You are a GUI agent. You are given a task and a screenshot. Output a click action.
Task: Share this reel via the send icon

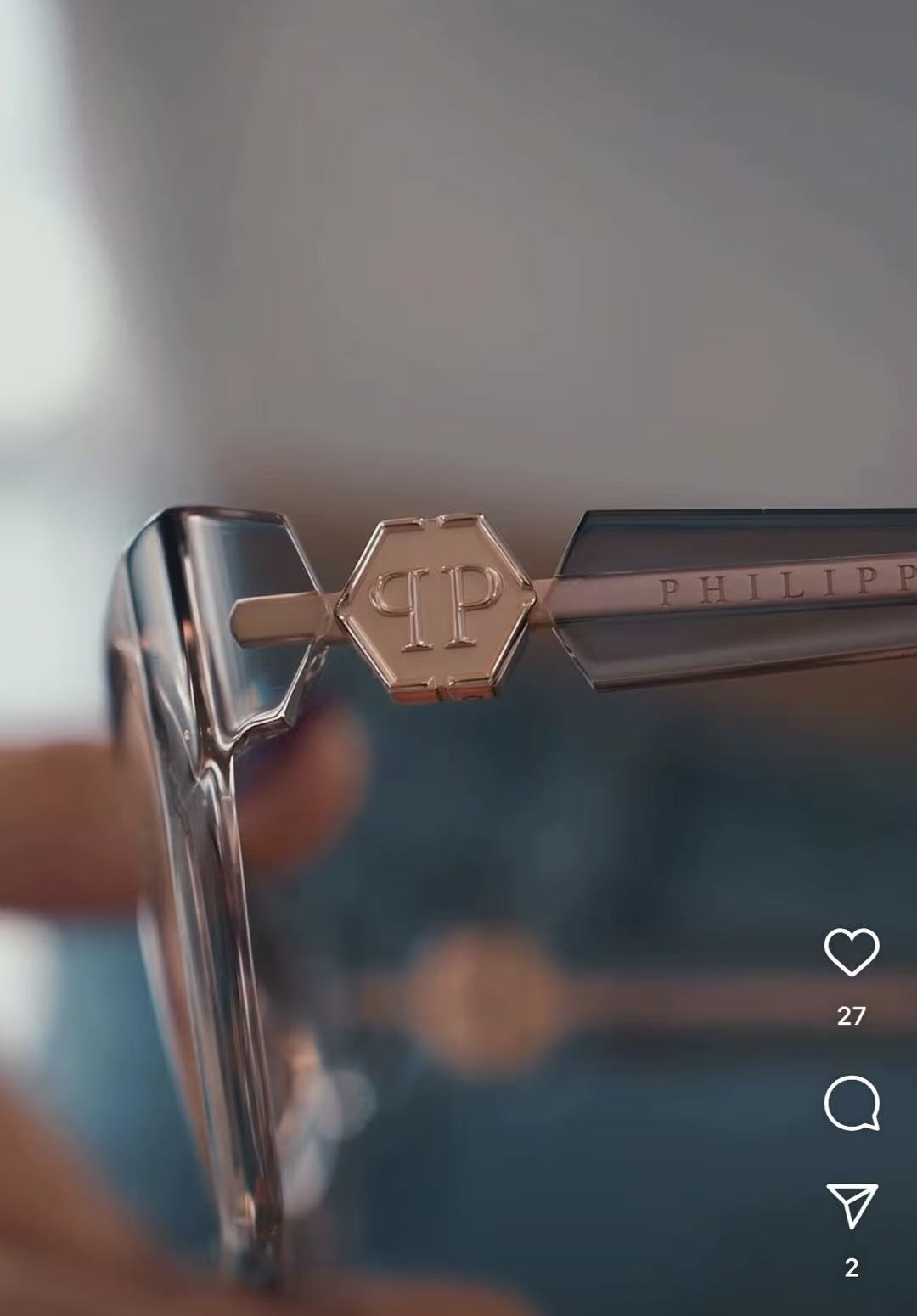852,1206
